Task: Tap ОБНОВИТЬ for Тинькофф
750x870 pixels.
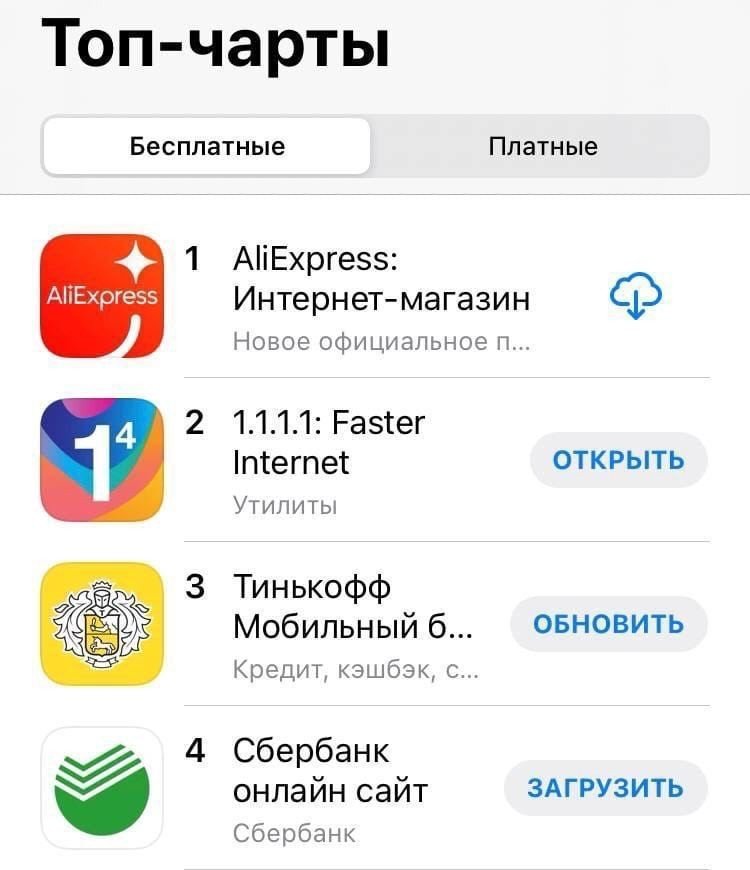Action: 608,624
